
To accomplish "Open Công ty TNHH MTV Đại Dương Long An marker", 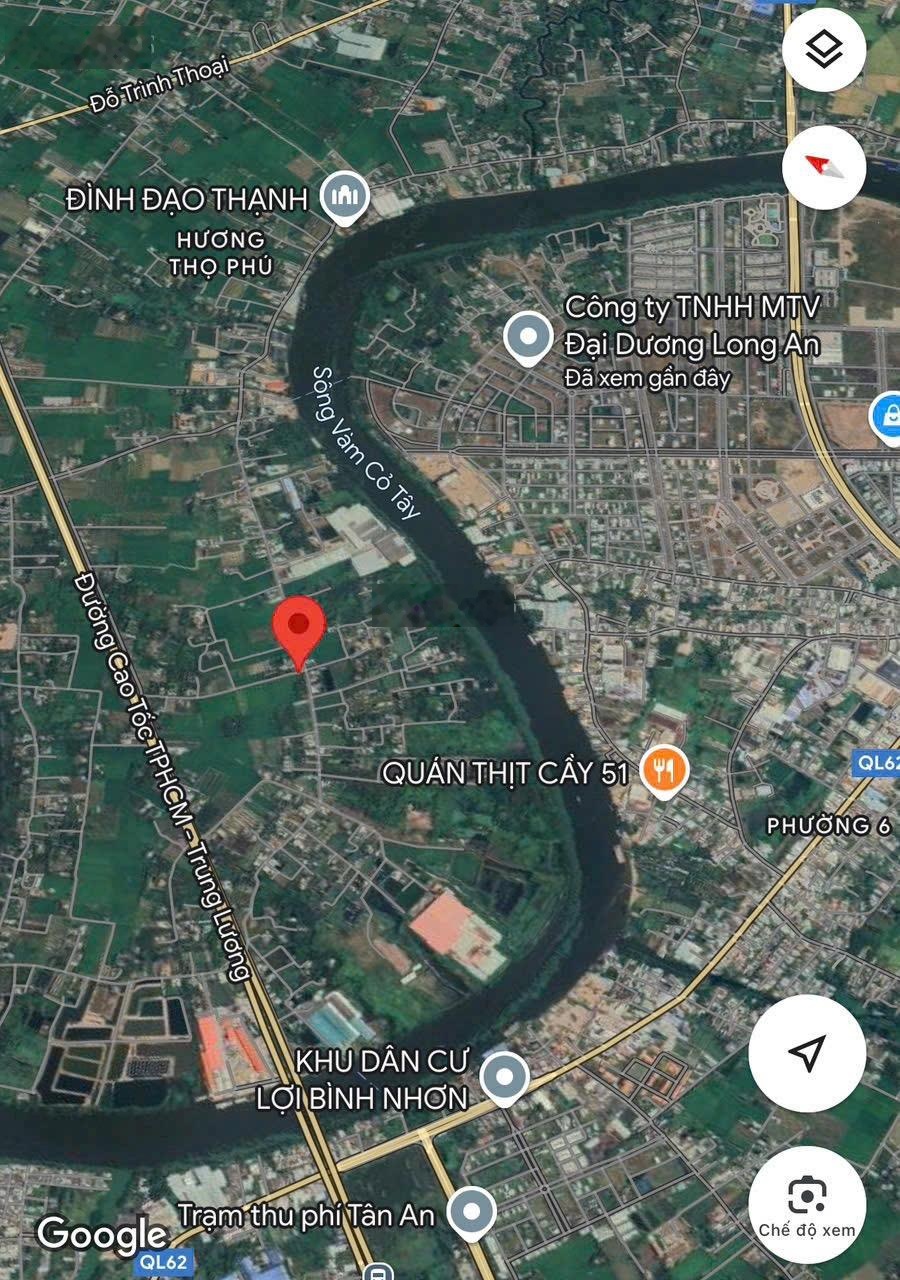I will click(x=528, y=337).
